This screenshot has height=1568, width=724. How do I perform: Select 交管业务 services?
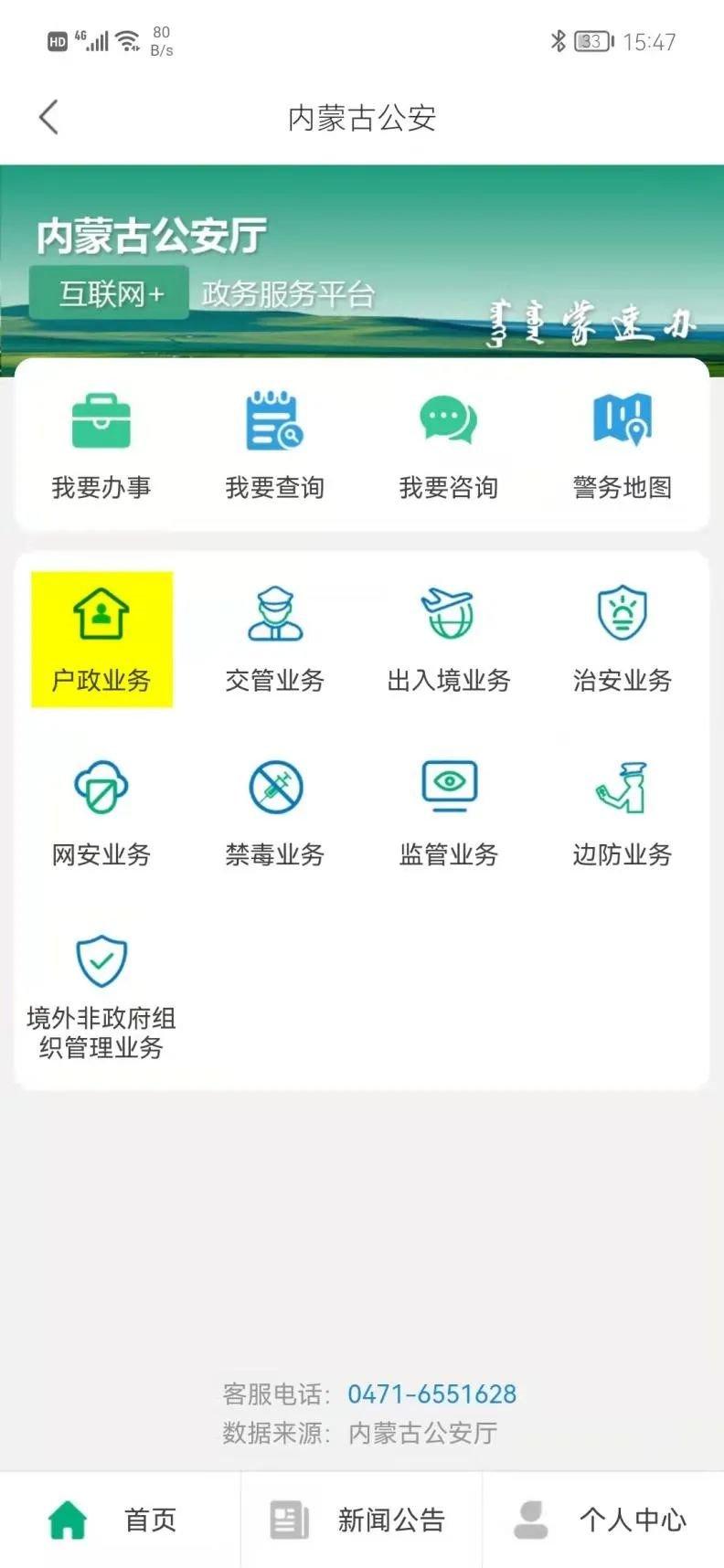(x=274, y=640)
